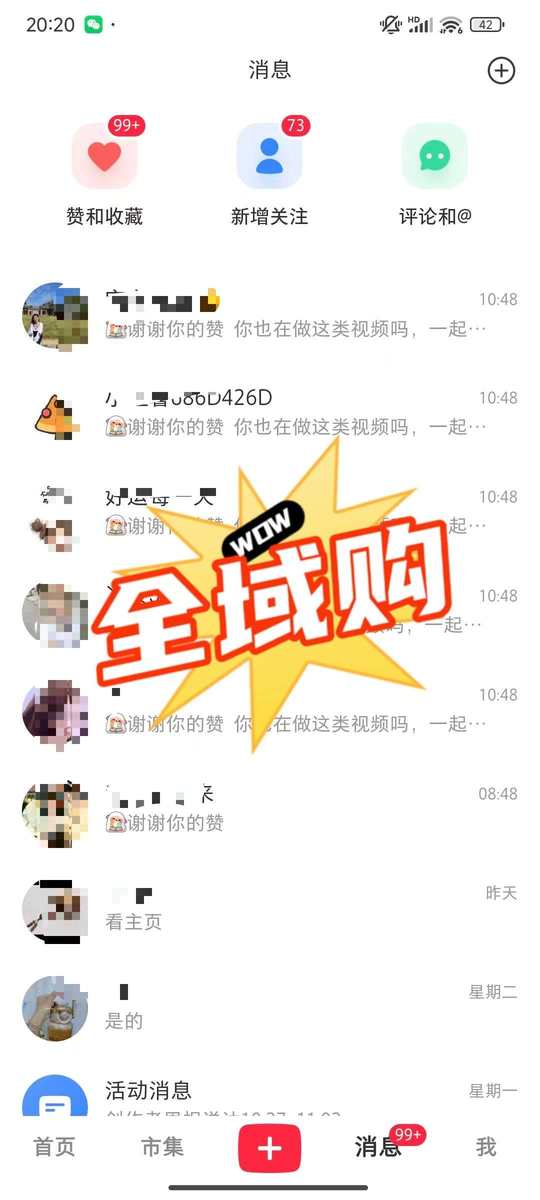Open 赞和收藏 notifications
The image size is (540, 1200).
point(105,173)
